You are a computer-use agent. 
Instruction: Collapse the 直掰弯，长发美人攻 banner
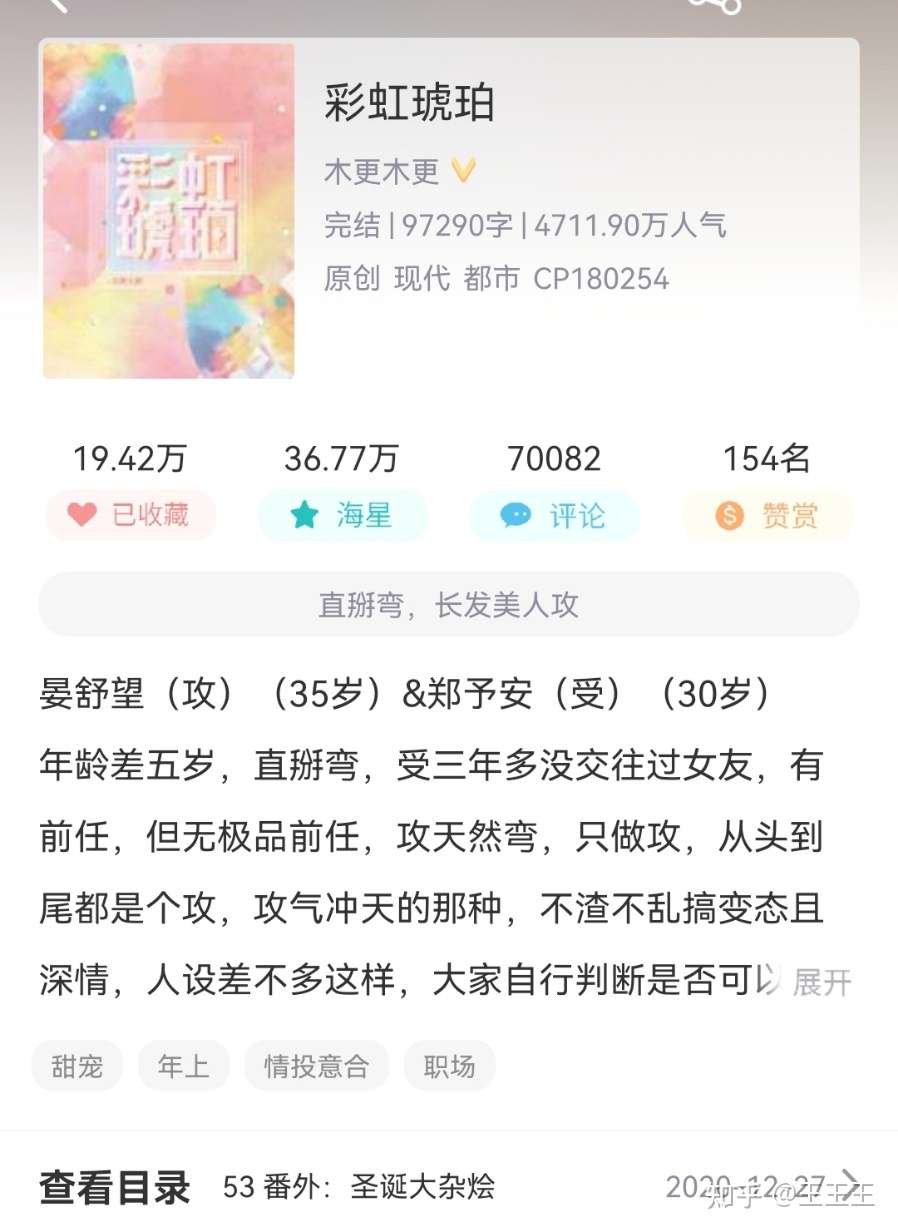(449, 604)
